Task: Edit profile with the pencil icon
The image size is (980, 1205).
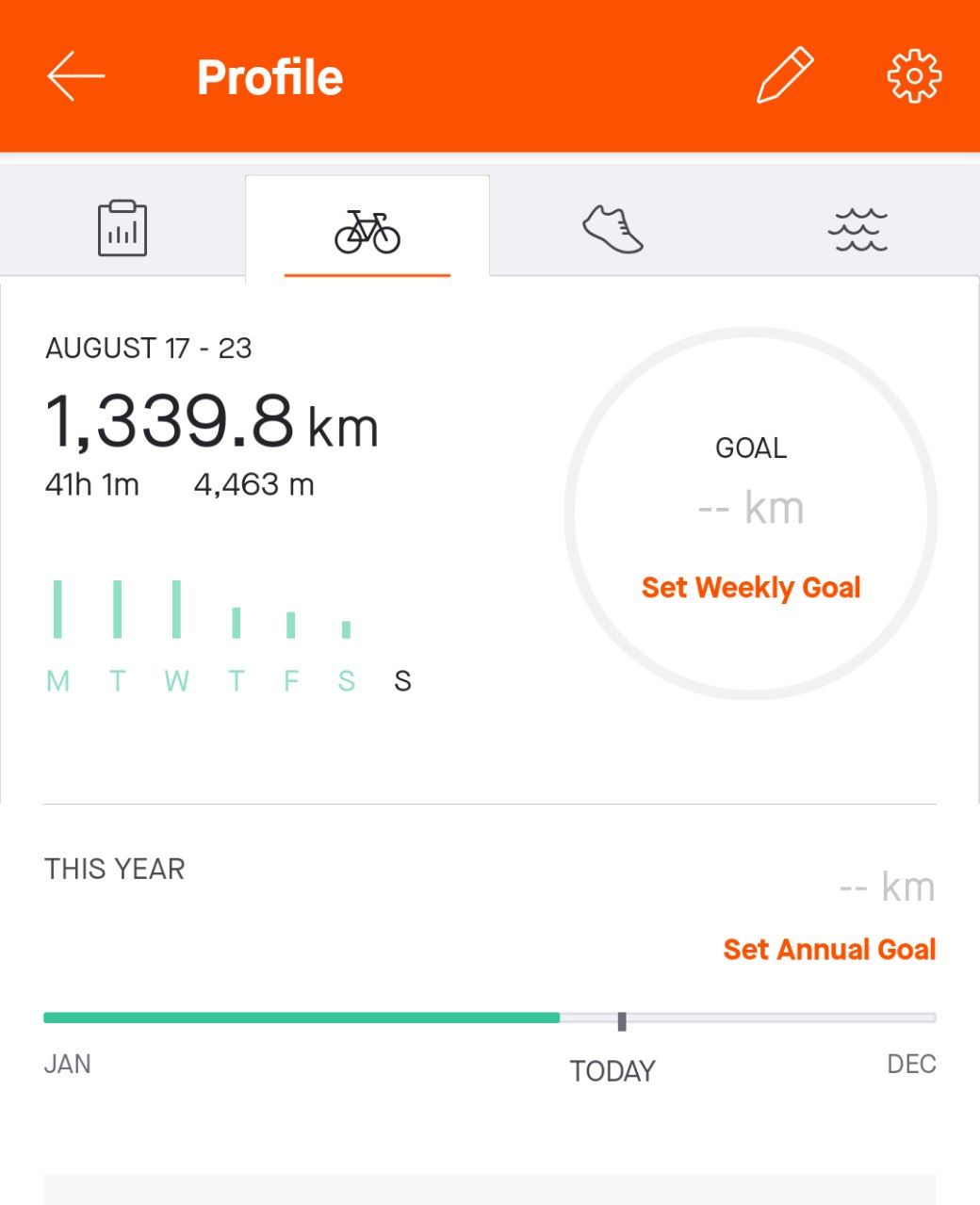Action: pyautogui.click(x=785, y=75)
